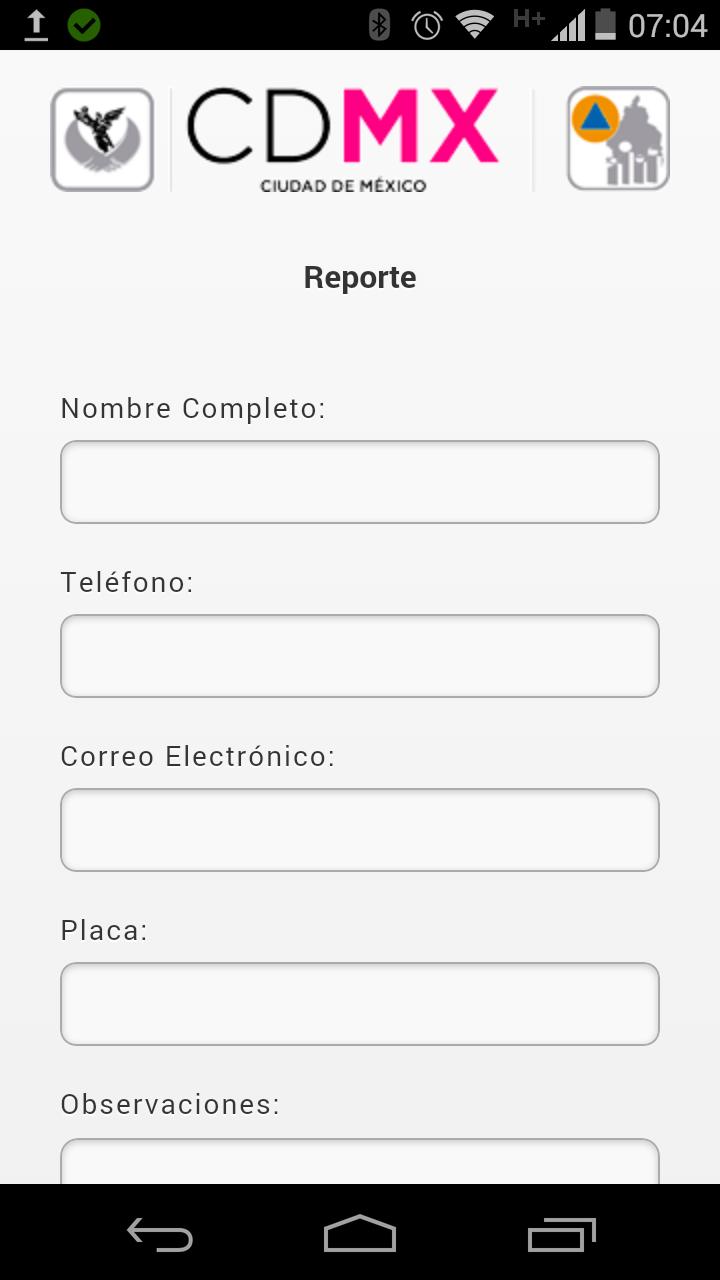This screenshot has width=720, height=1280.
Task: Tap the Reporte page heading
Action: pos(359,277)
